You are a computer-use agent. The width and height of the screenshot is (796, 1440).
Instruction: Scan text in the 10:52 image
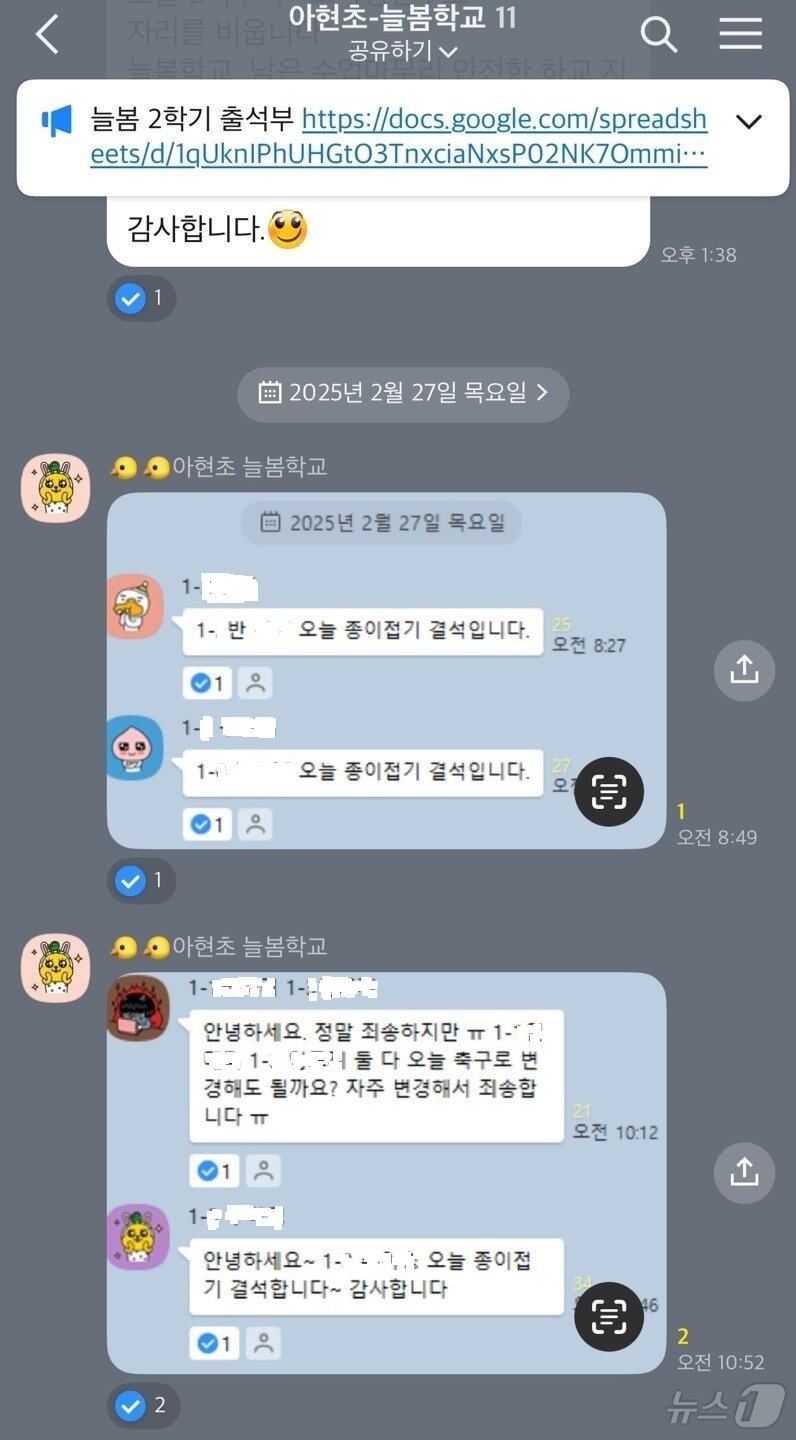coord(609,1317)
